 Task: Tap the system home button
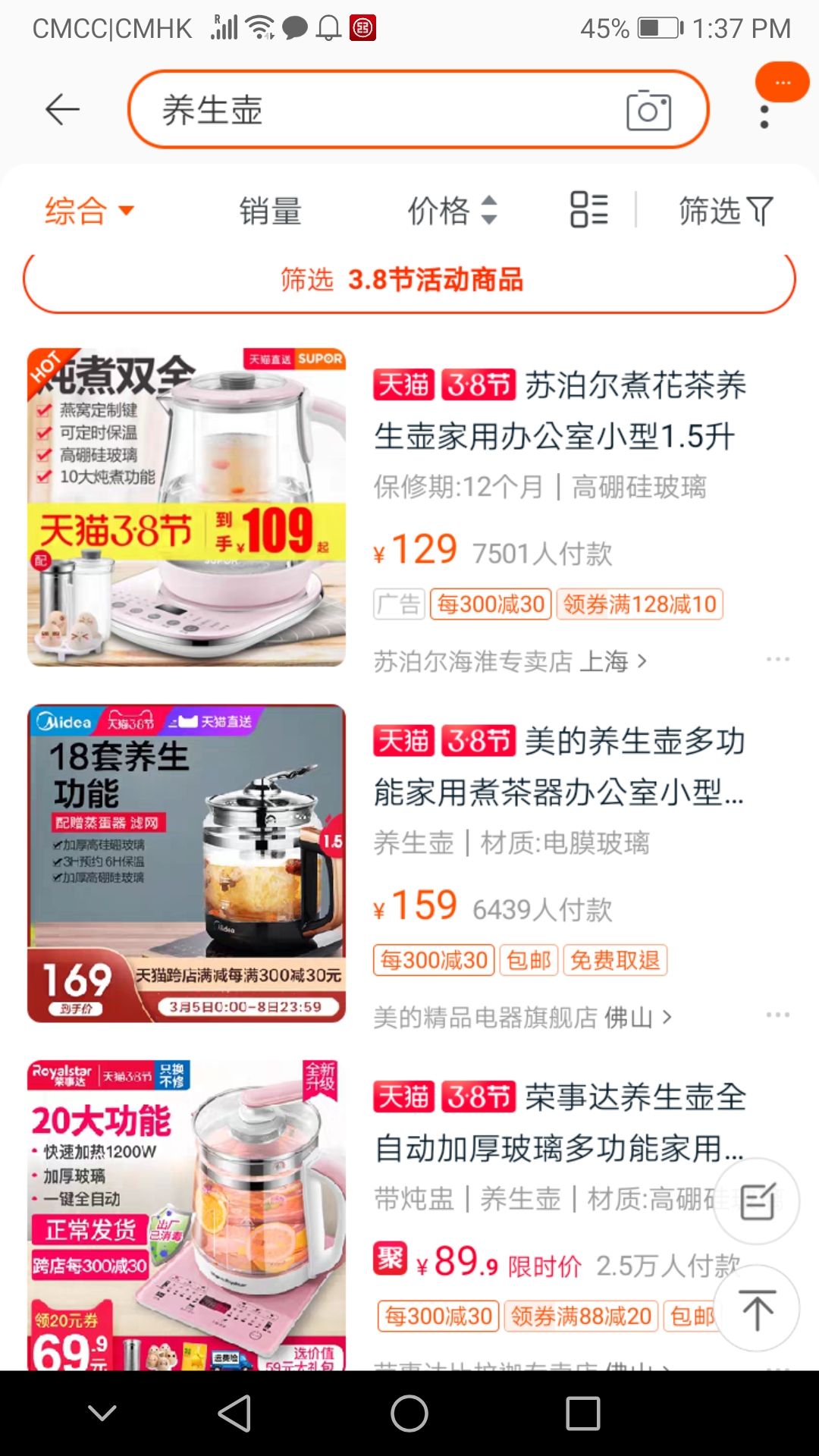pyautogui.click(x=409, y=1414)
